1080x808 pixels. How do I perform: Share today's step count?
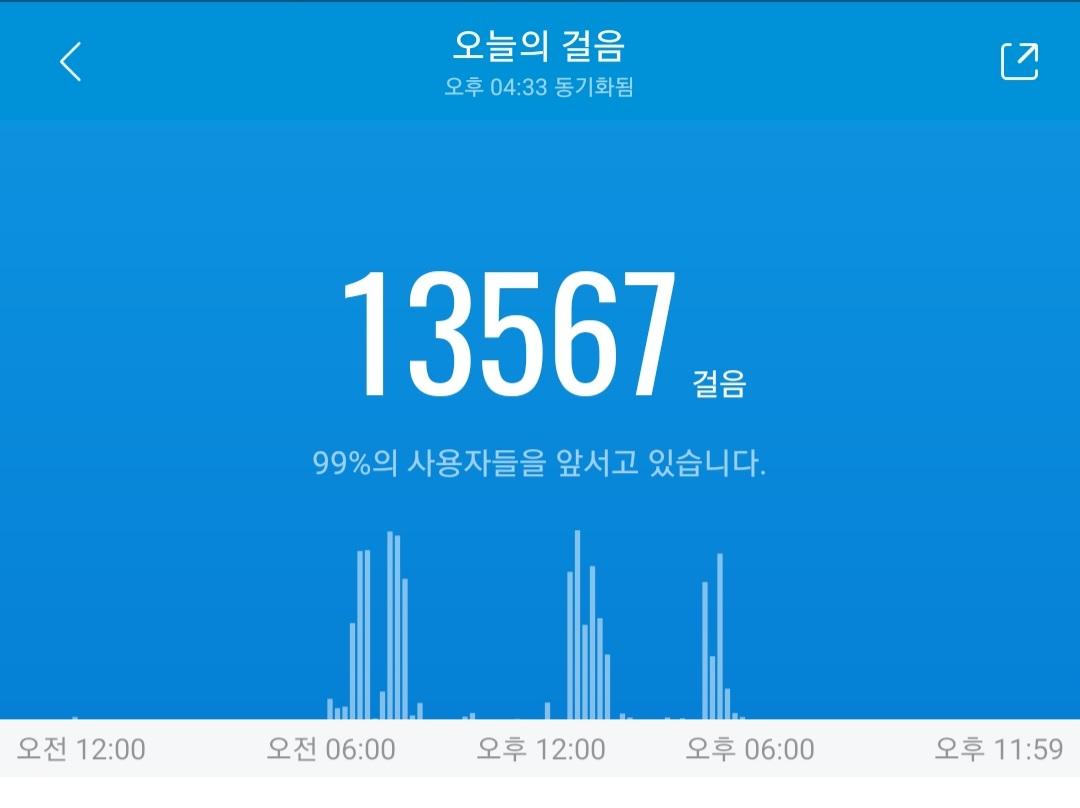pos(1019,62)
